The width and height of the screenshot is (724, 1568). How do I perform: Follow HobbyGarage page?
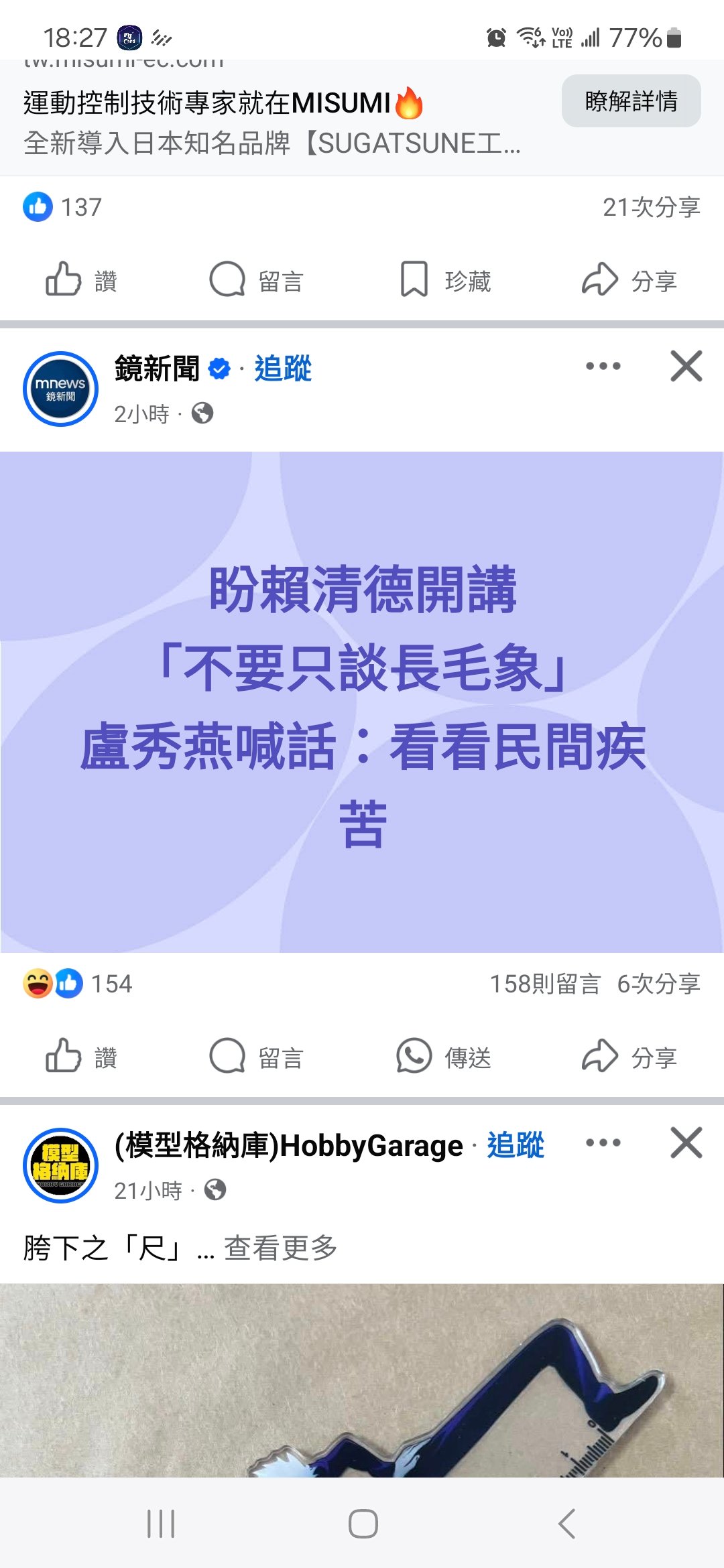[516, 1145]
